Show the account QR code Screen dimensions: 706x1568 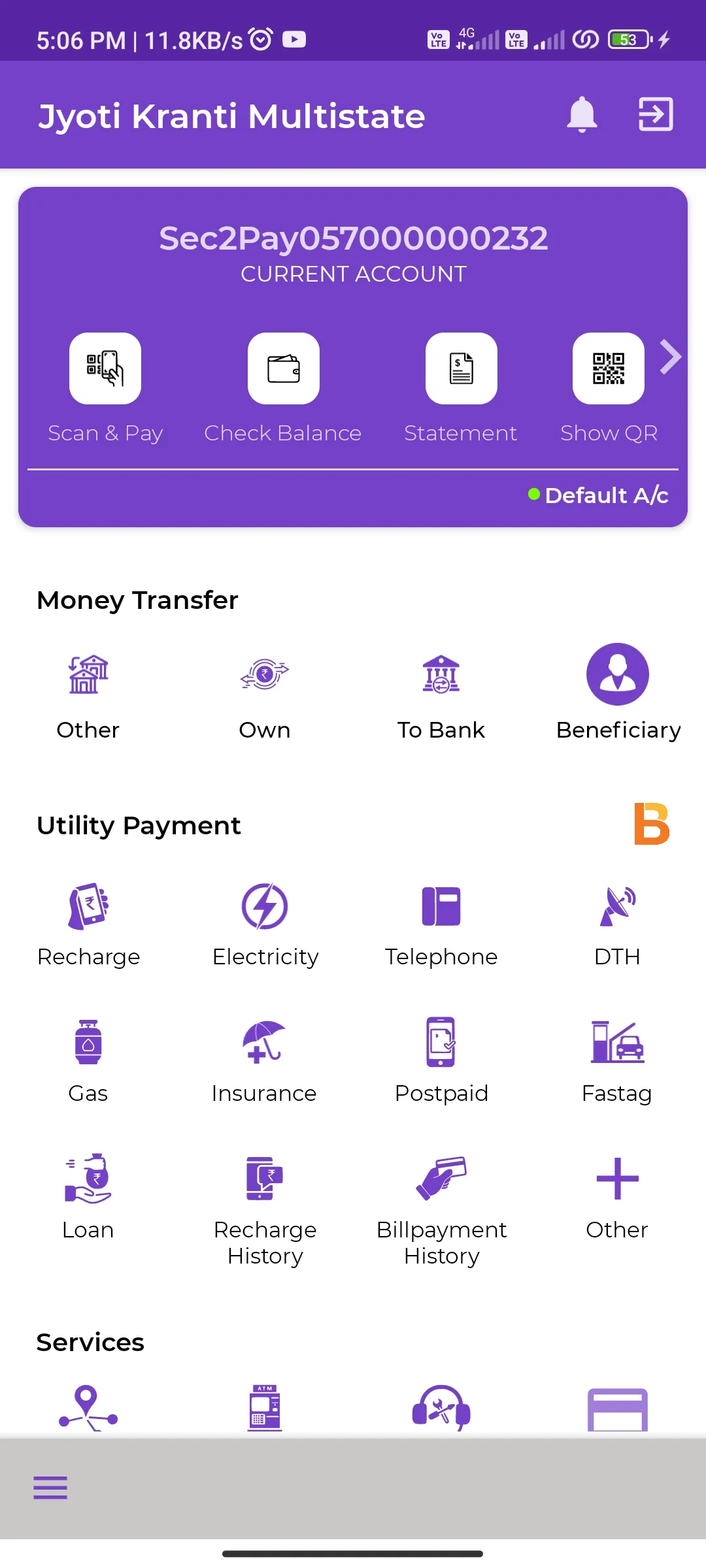(x=607, y=368)
